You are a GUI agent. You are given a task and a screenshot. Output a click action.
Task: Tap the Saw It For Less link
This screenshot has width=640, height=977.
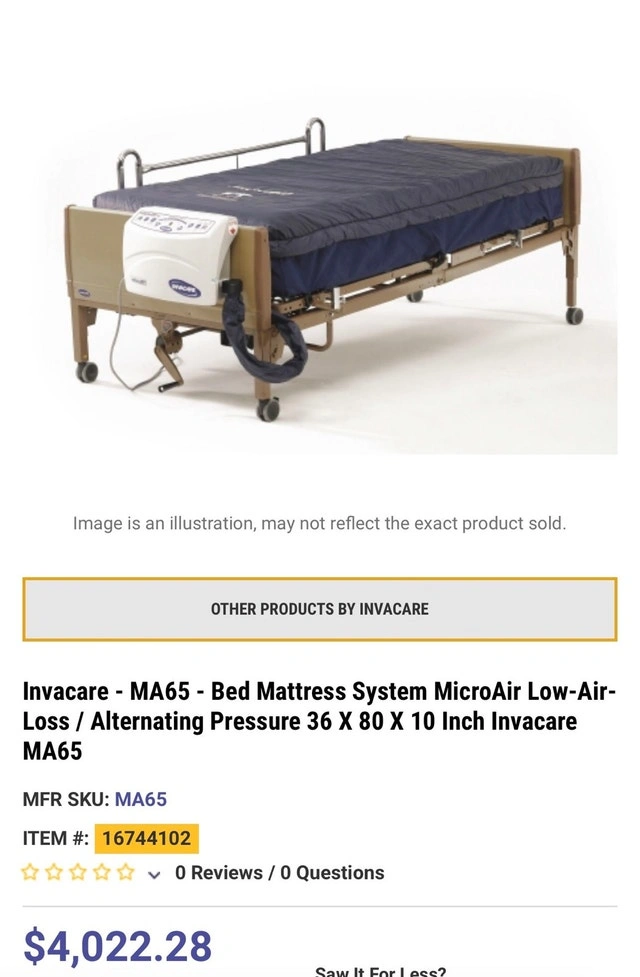(x=380, y=970)
